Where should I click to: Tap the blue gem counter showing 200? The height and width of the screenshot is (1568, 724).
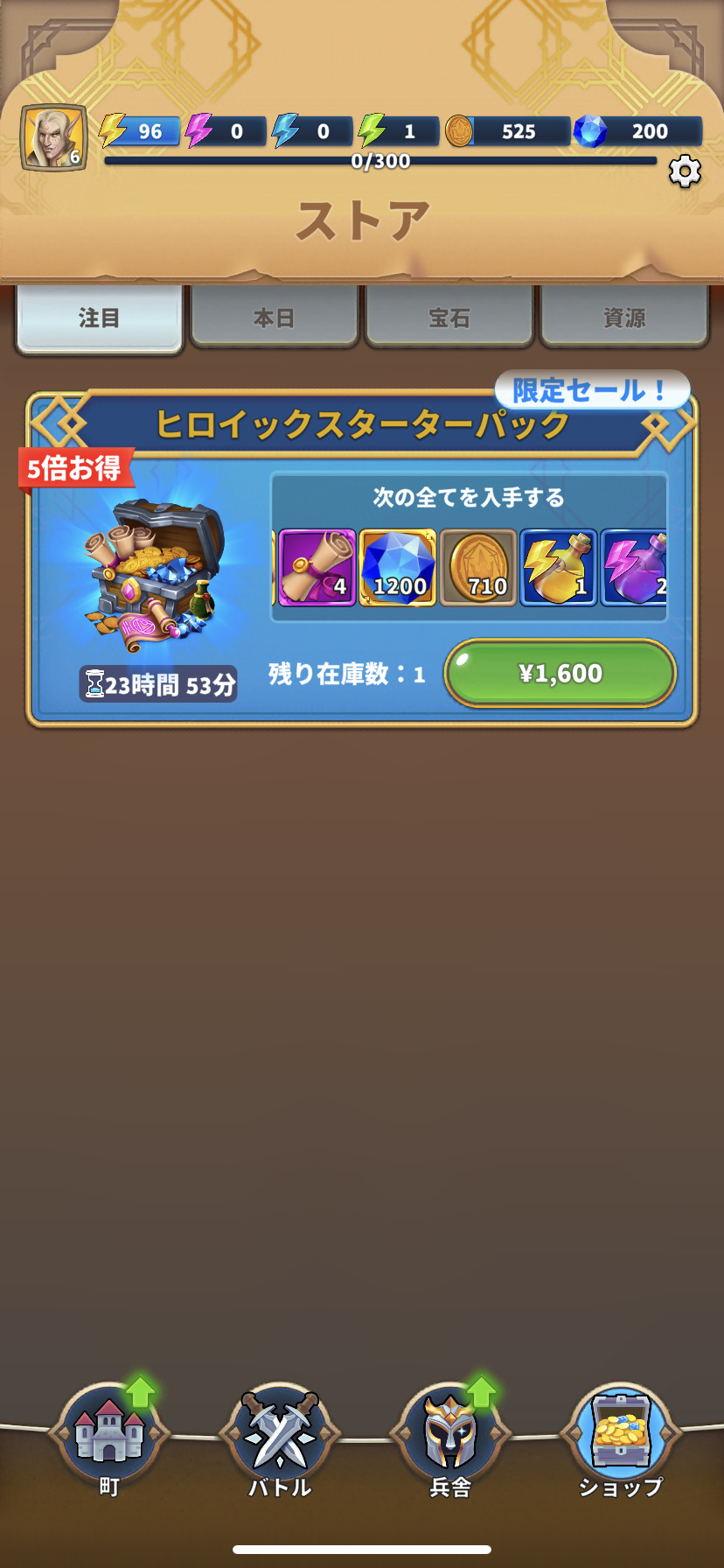[x=638, y=131]
